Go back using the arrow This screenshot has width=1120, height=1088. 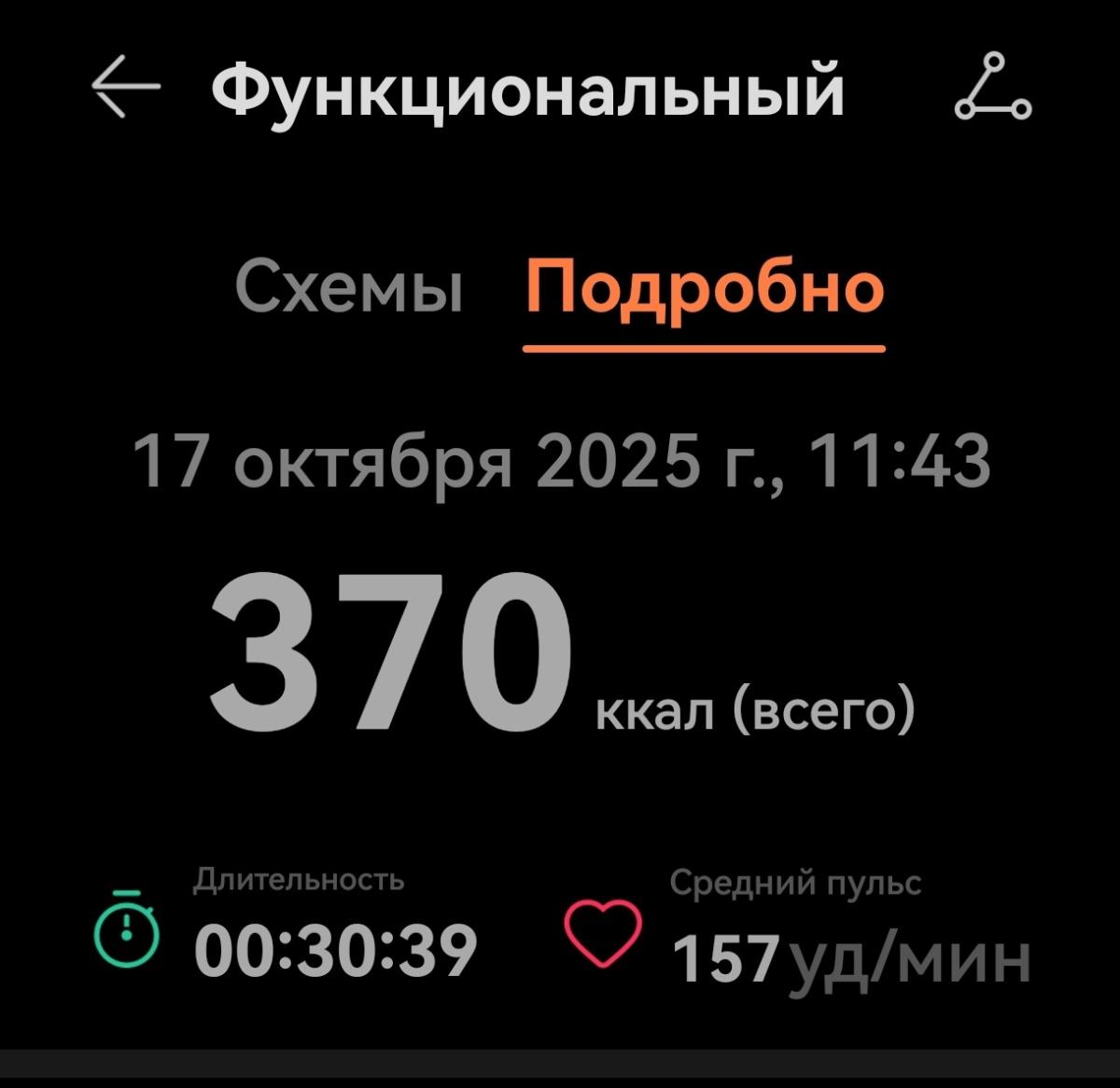[x=126, y=88]
